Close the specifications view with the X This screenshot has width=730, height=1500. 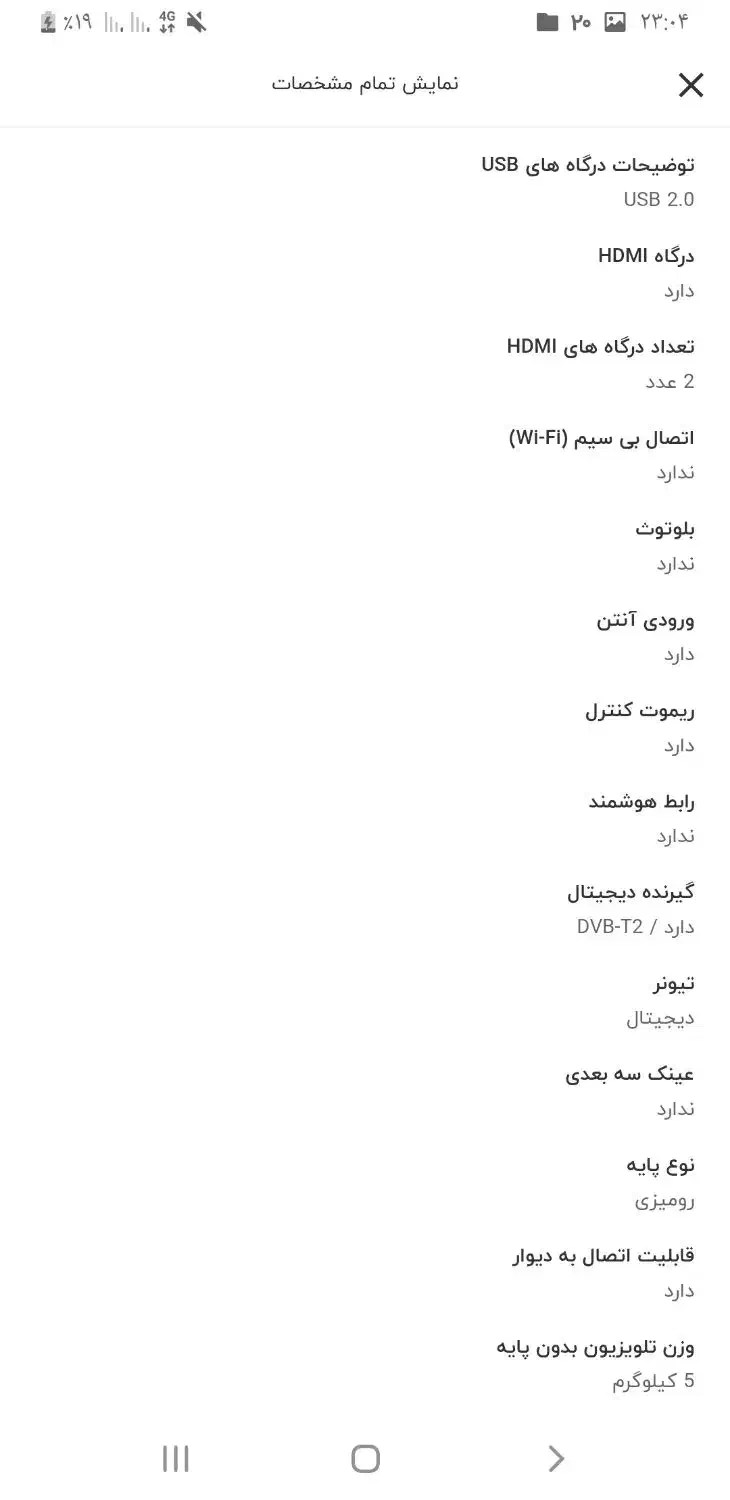[x=690, y=85]
